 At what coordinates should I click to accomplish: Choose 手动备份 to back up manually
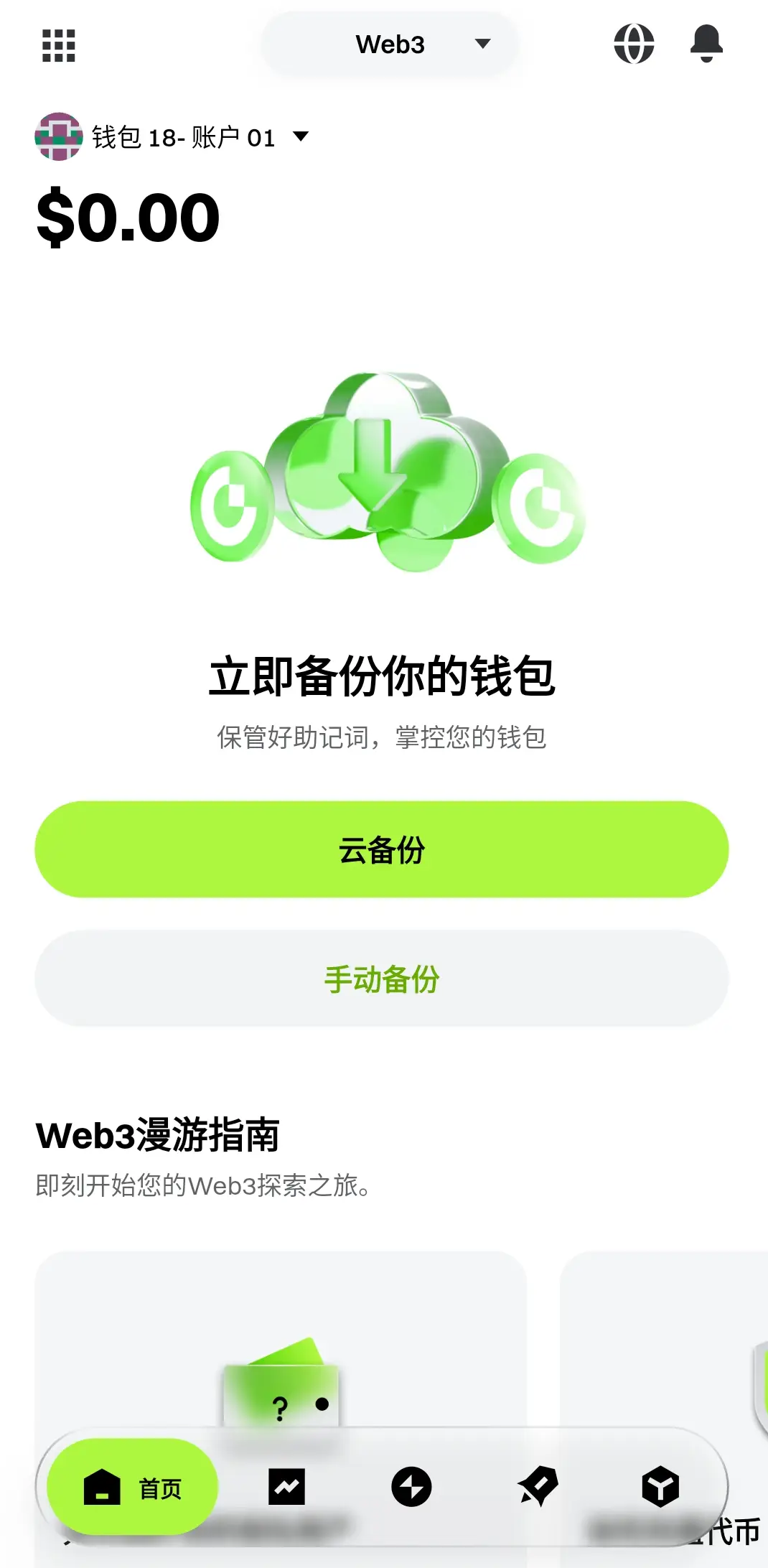pos(382,979)
